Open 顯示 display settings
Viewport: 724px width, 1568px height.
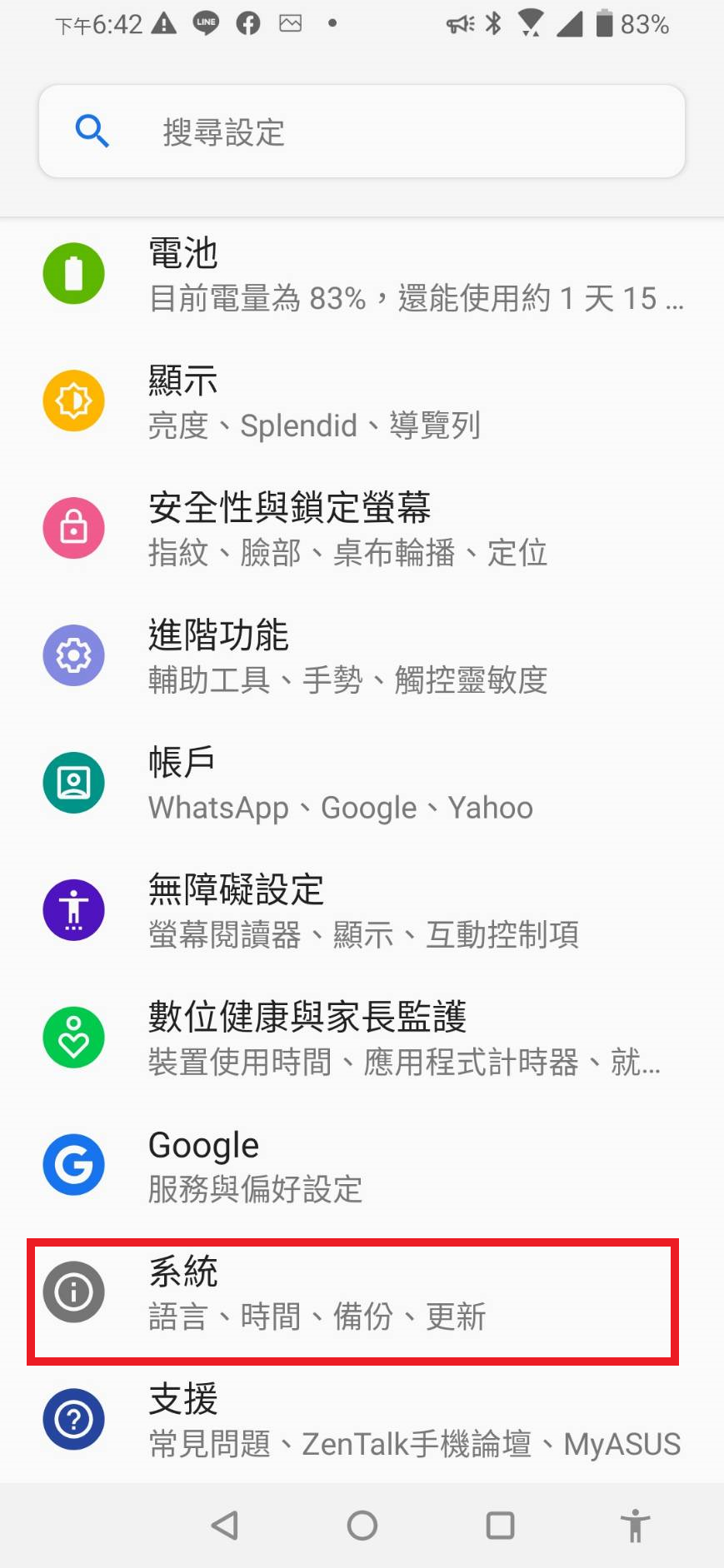click(362, 401)
